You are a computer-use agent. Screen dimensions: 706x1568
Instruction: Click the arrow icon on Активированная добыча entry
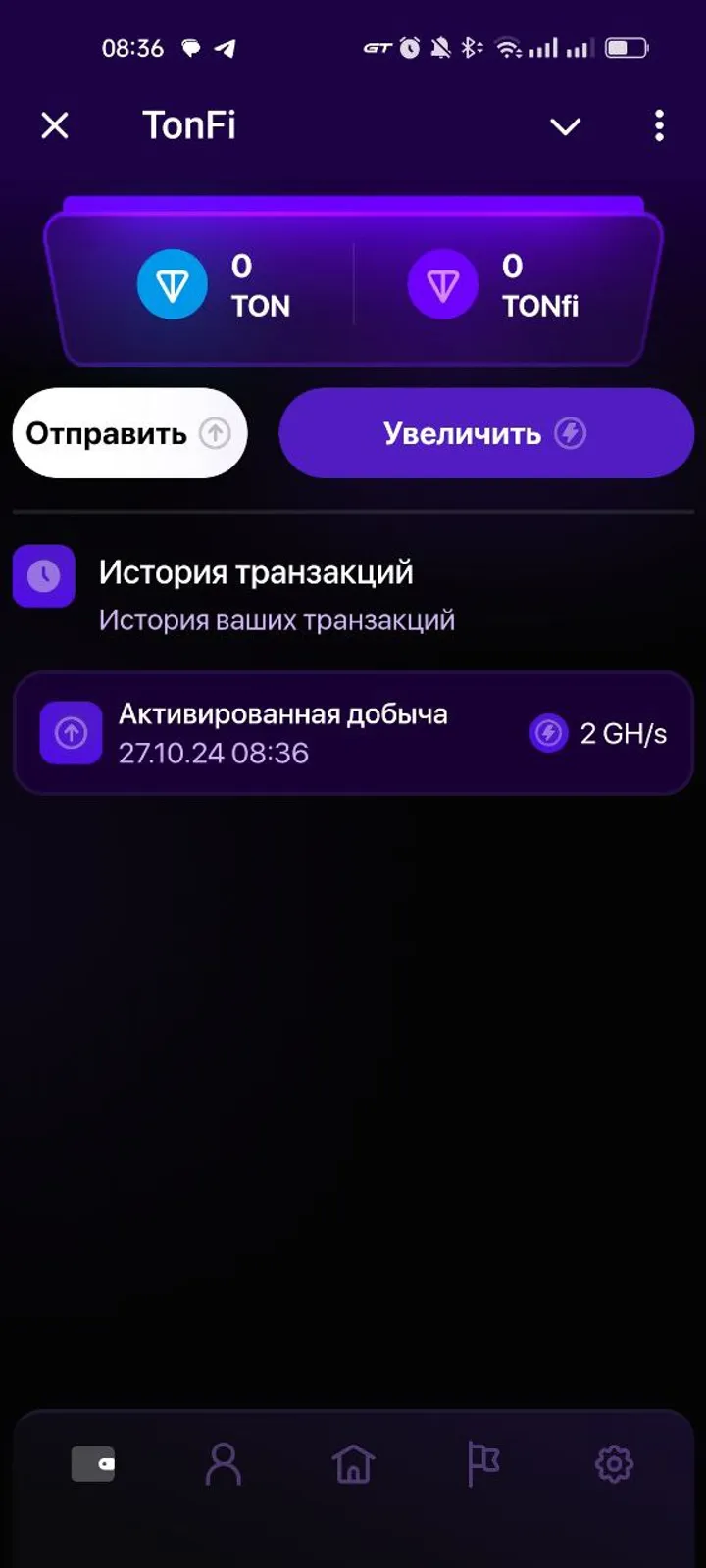click(x=70, y=732)
